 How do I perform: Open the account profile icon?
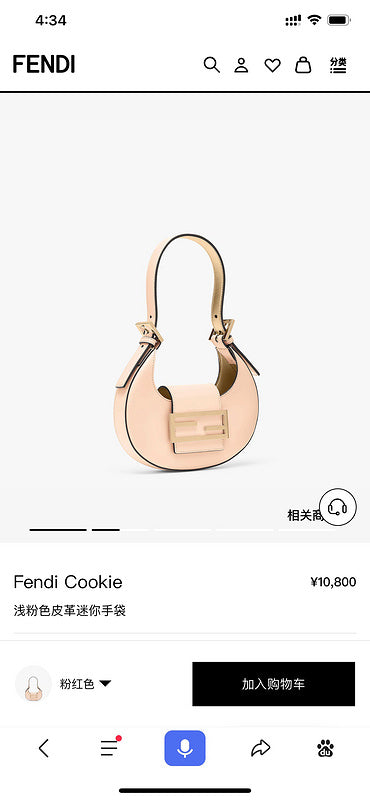[x=241, y=65]
